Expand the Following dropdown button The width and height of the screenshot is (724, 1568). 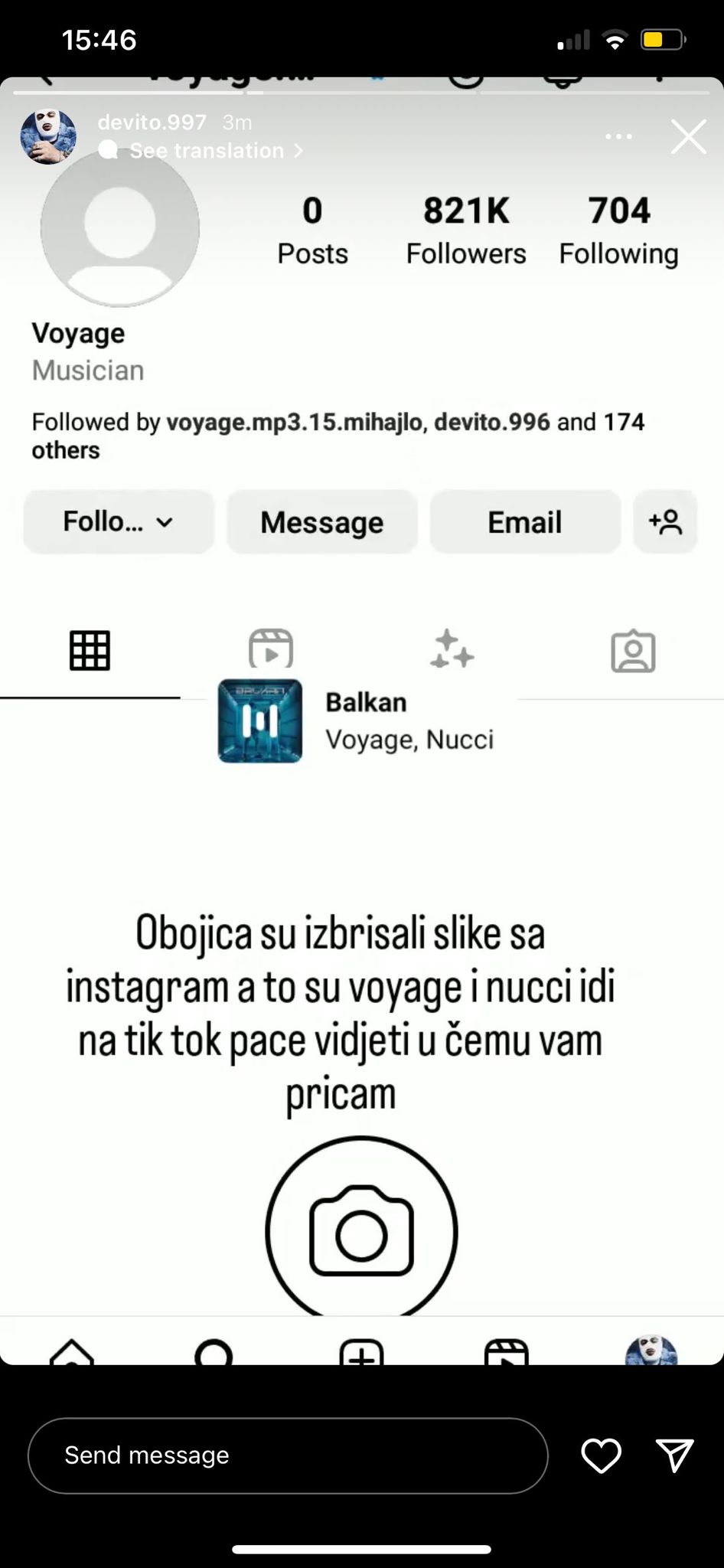tap(117, 521)
